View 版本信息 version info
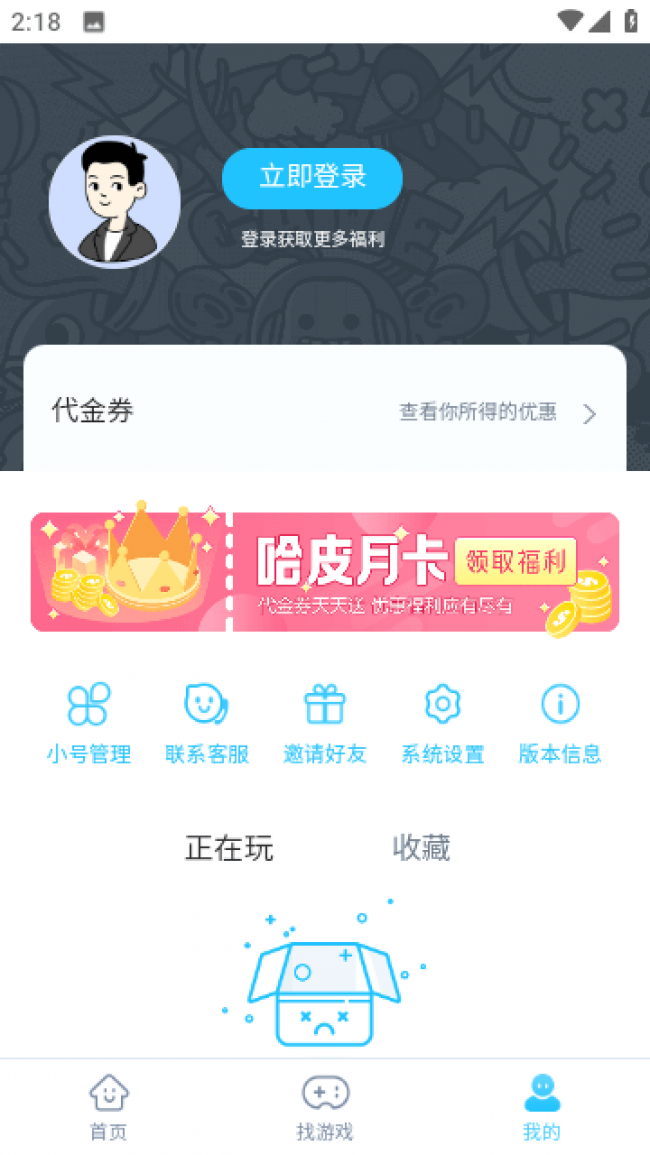Screen dimensions: 650x1155 560,724
